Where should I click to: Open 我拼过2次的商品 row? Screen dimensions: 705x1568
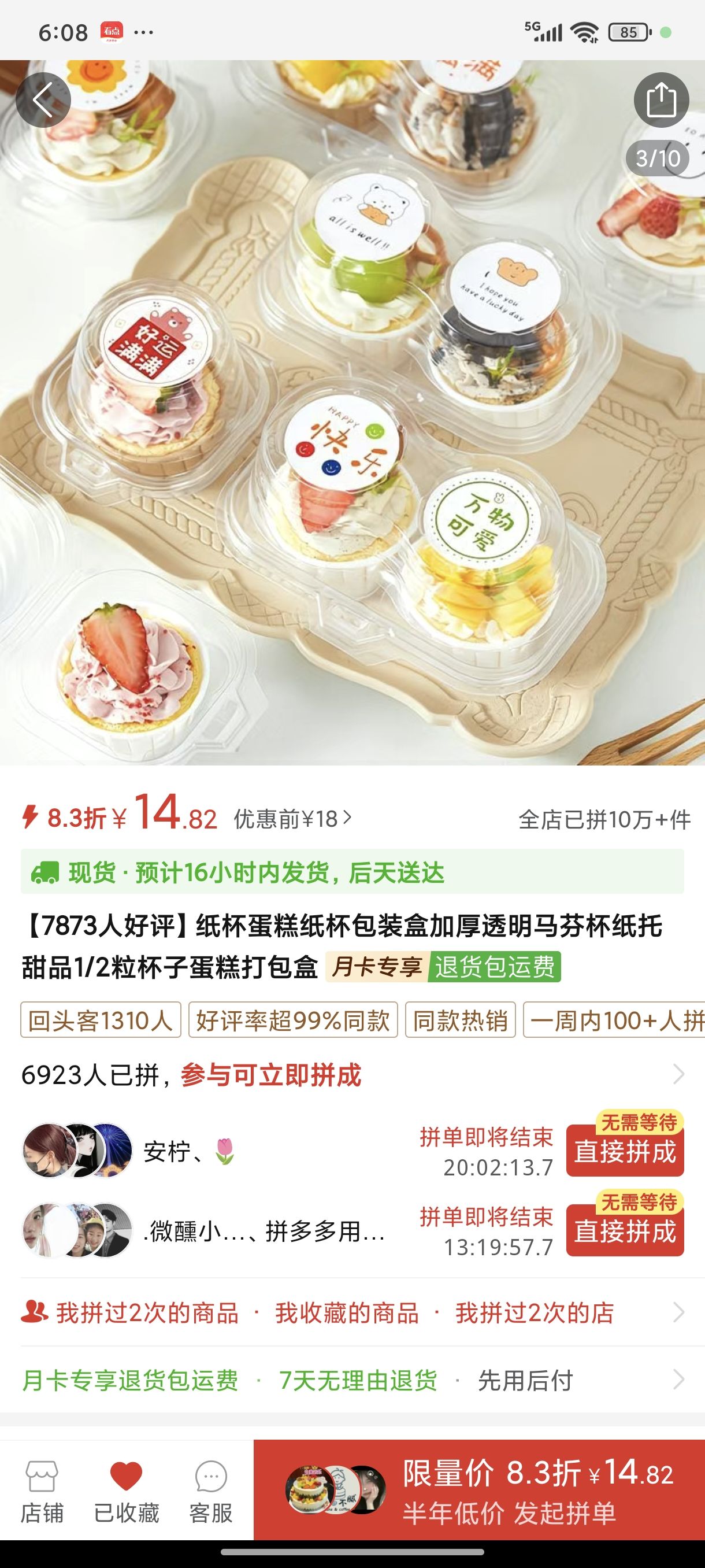point(147,1313)
